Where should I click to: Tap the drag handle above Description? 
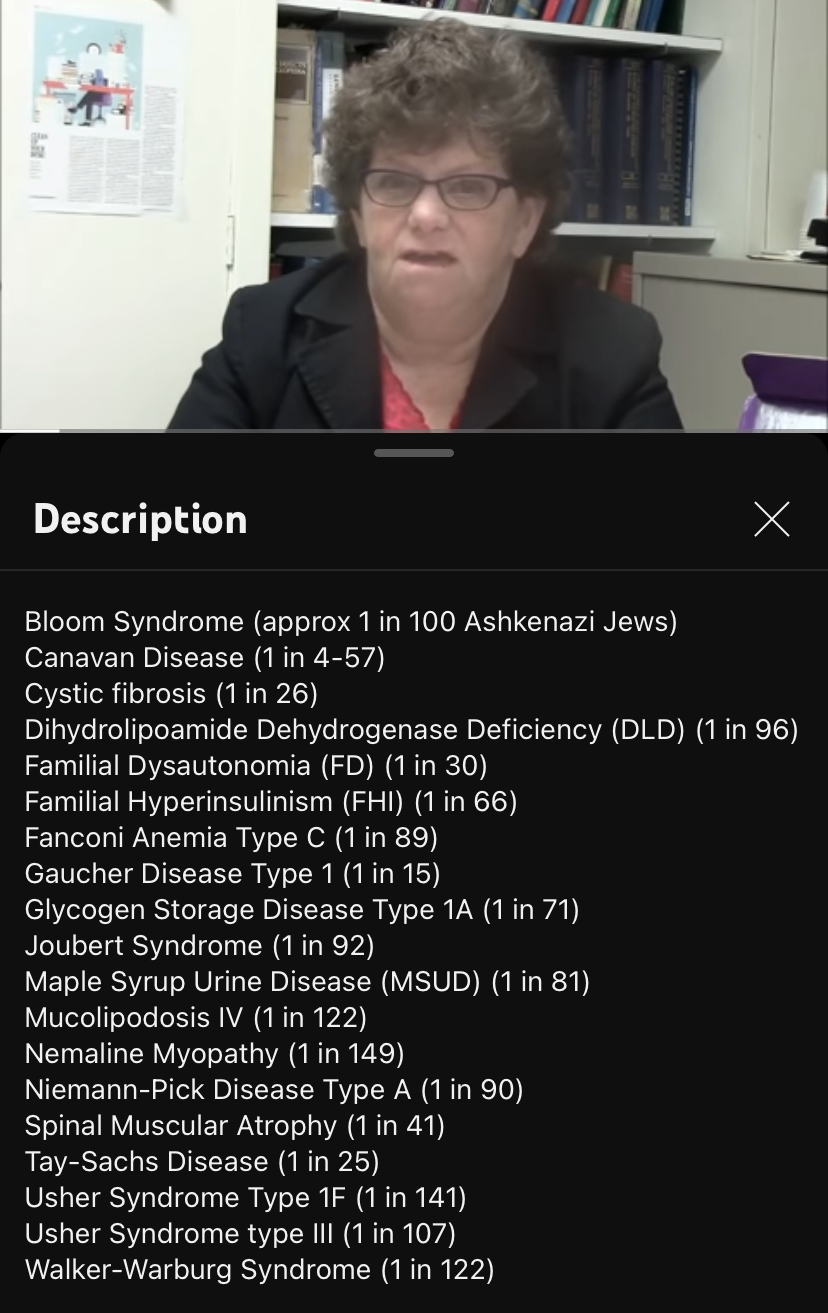414,453
